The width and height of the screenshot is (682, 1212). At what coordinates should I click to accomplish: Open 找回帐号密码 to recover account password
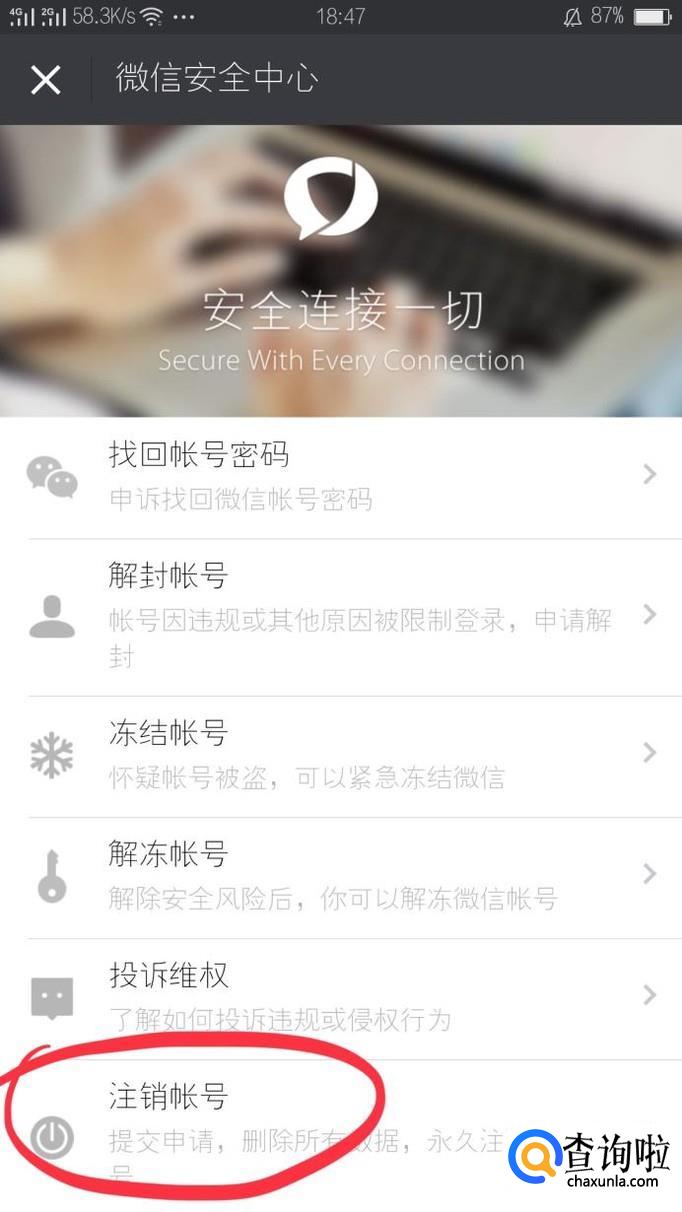pyautogui.click(x=341, y=478)
